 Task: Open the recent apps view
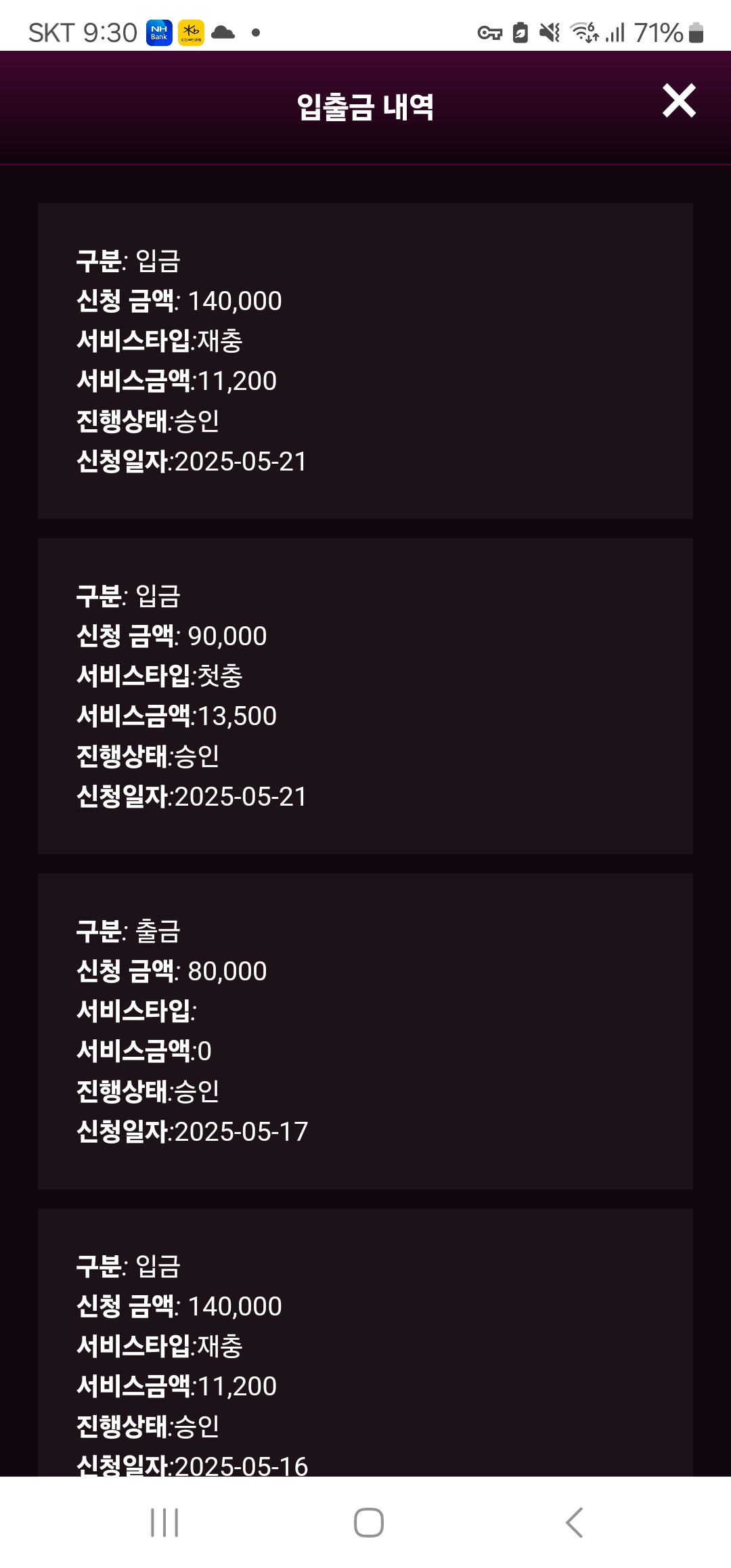164,1523
